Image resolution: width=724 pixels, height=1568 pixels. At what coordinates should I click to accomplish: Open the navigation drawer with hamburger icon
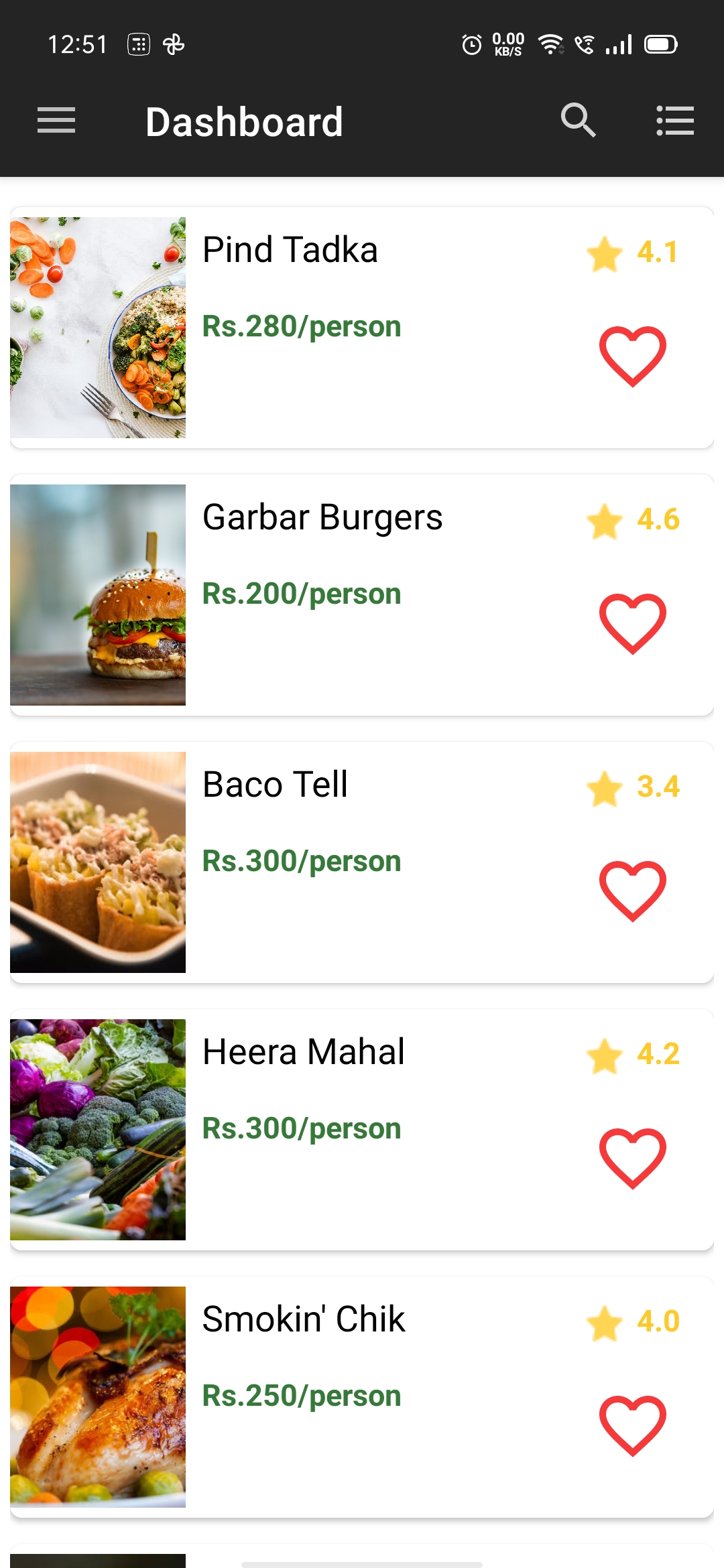tap(56, 121)
